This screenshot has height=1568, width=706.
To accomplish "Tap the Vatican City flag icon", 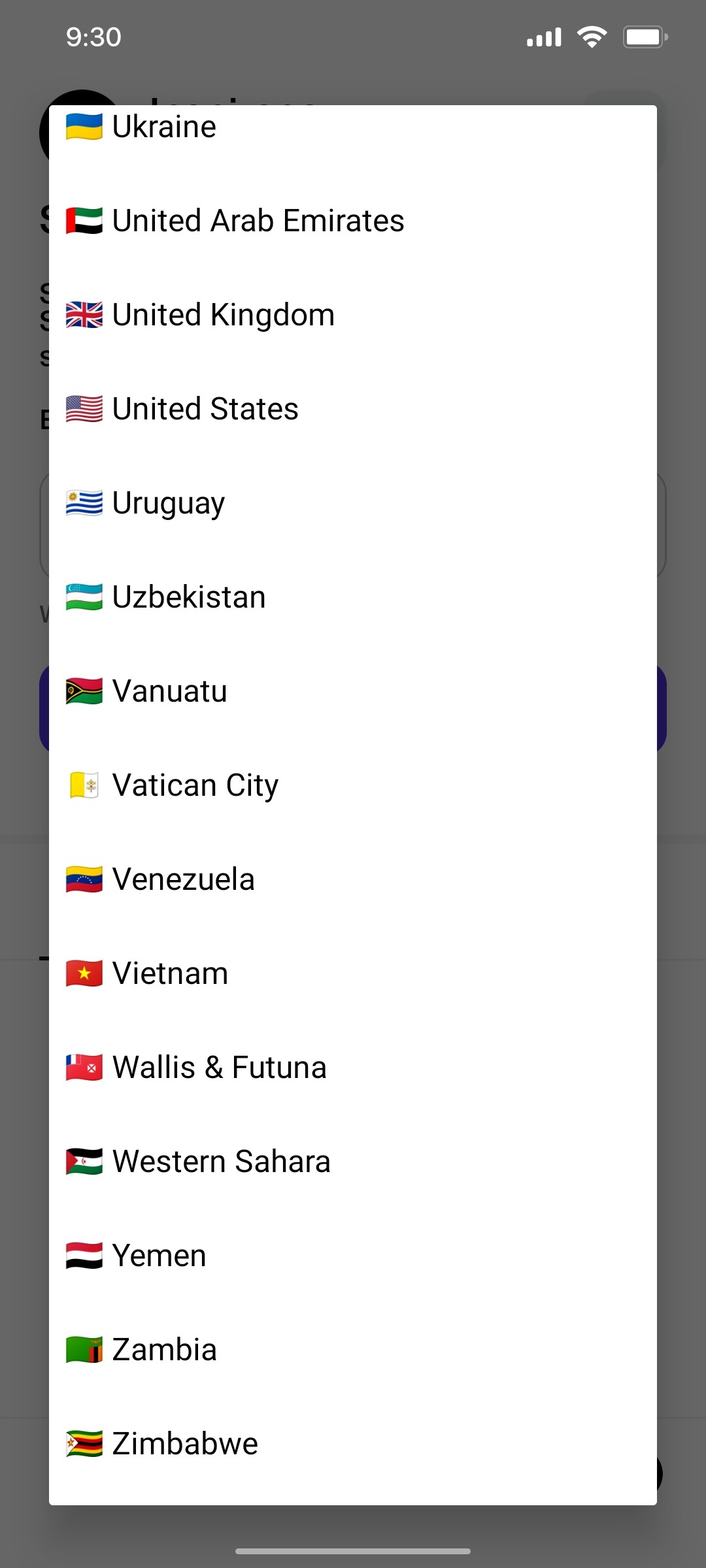I will click(84, 785).
